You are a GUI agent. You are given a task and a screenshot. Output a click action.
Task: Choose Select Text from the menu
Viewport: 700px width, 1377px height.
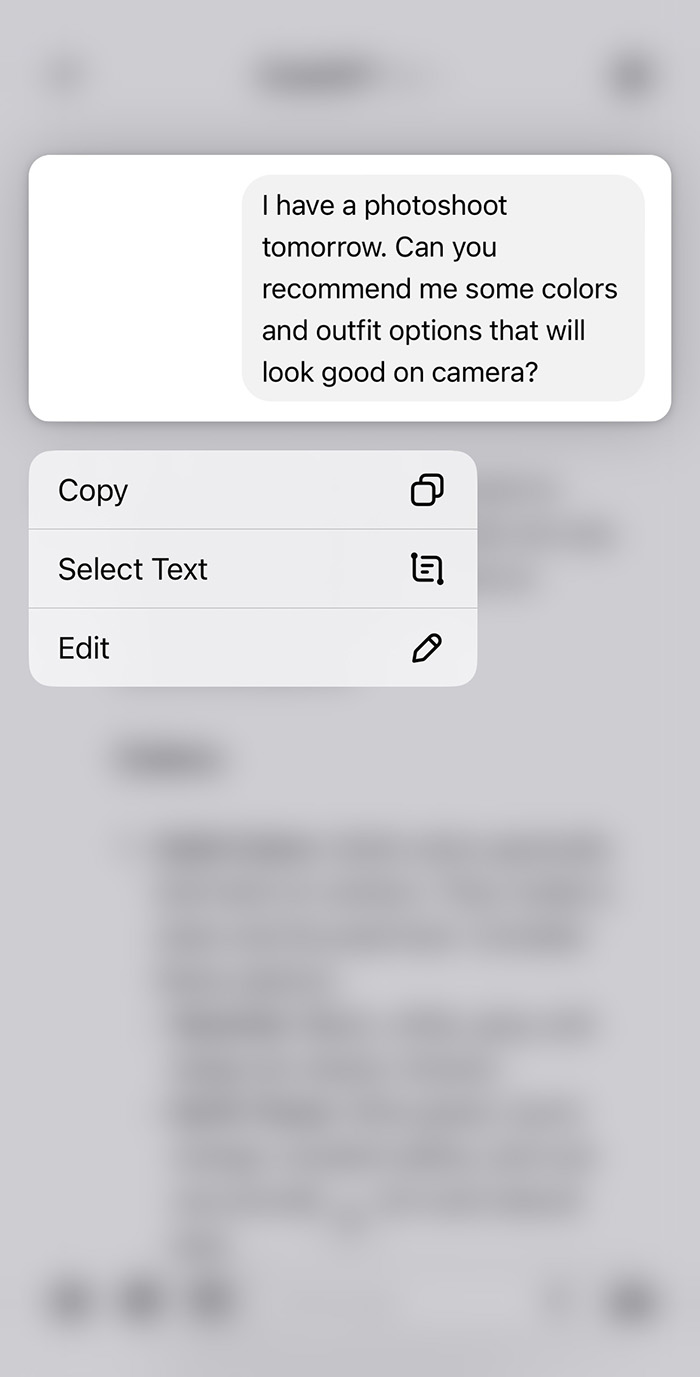click(x=252, y=569)
